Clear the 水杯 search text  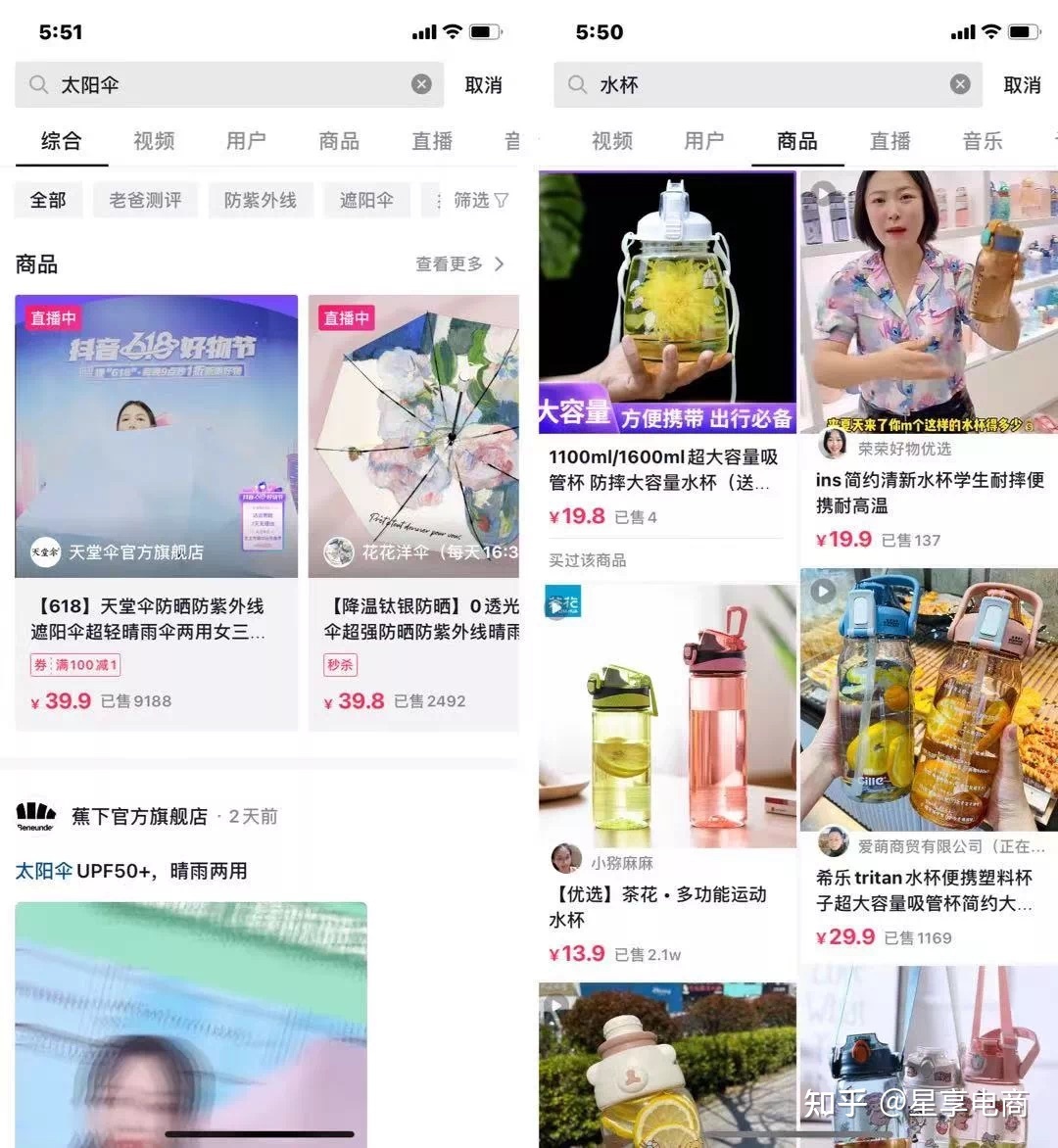960,84
